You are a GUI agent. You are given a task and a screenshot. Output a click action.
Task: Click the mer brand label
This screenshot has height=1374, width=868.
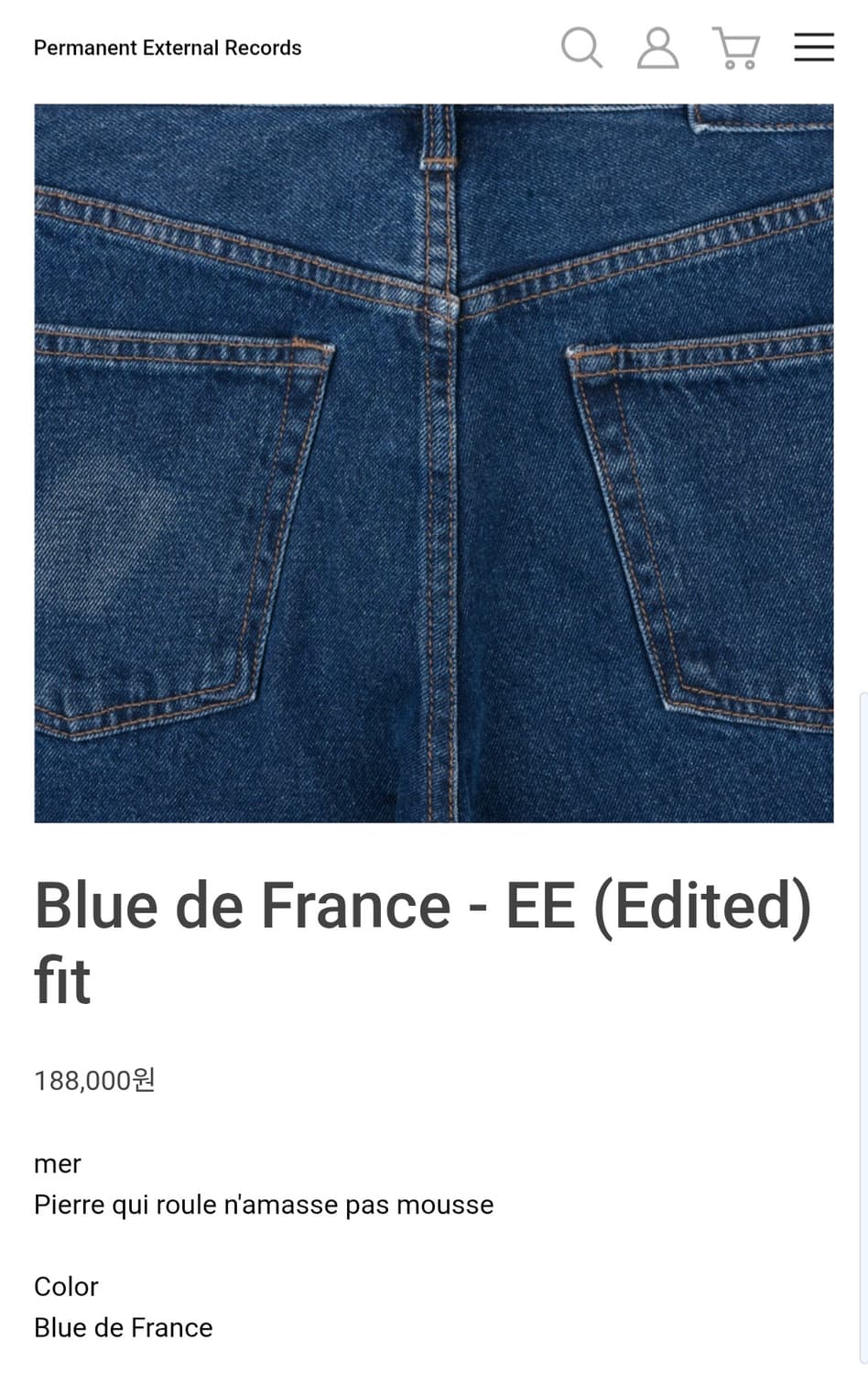coord(57,1163)
